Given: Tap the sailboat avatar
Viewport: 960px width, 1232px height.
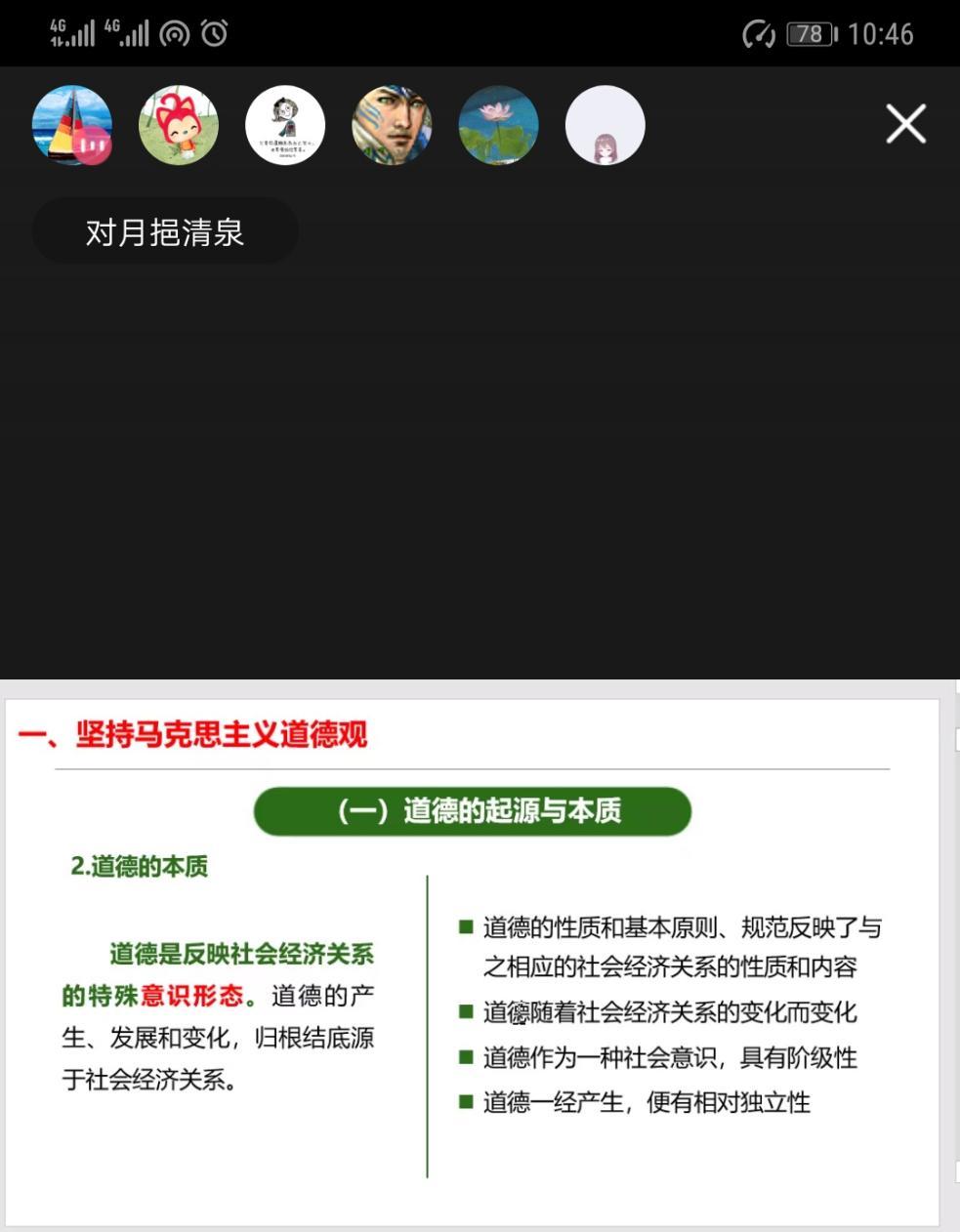Looking at the screenshot, I should tap(71, 125).
